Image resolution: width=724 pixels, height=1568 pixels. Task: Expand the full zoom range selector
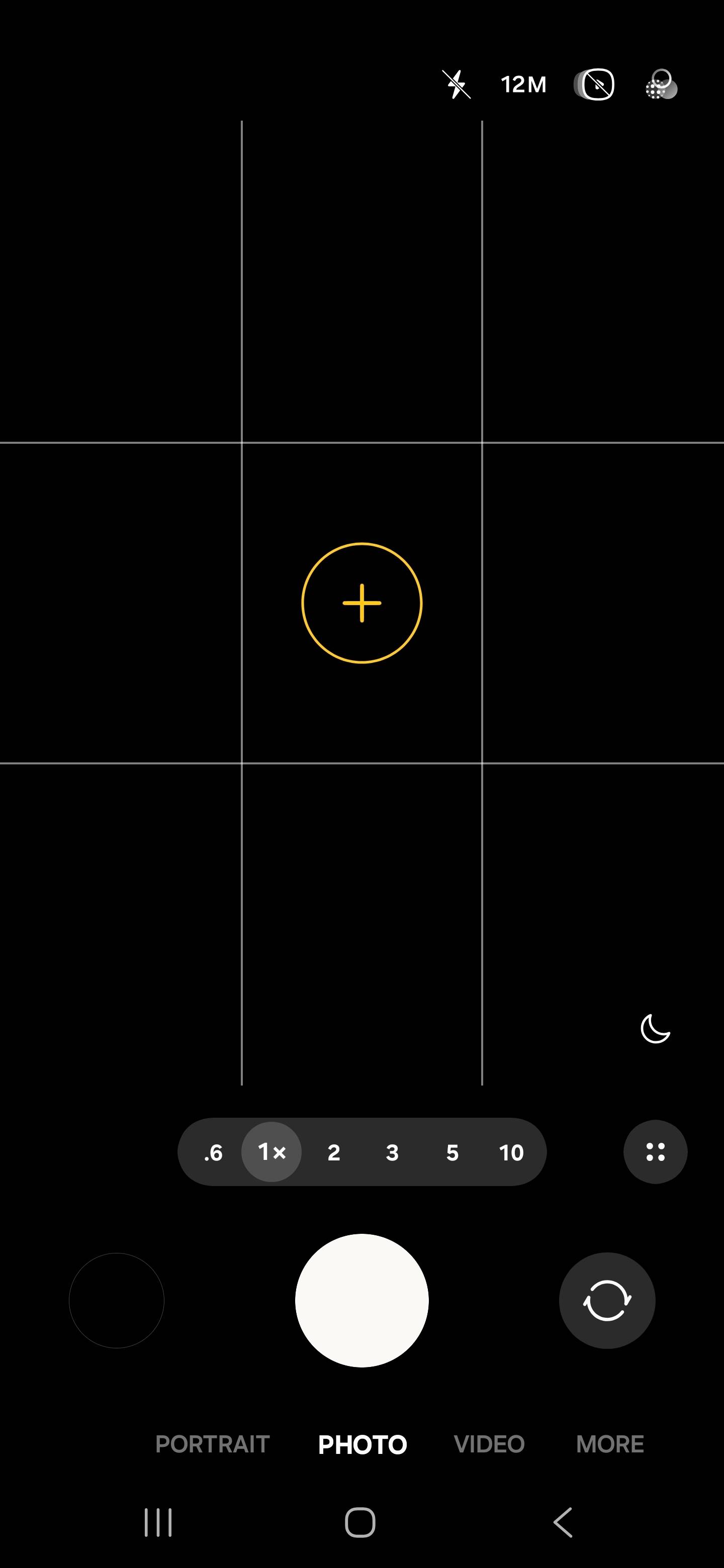click(x=655, y=1152)
